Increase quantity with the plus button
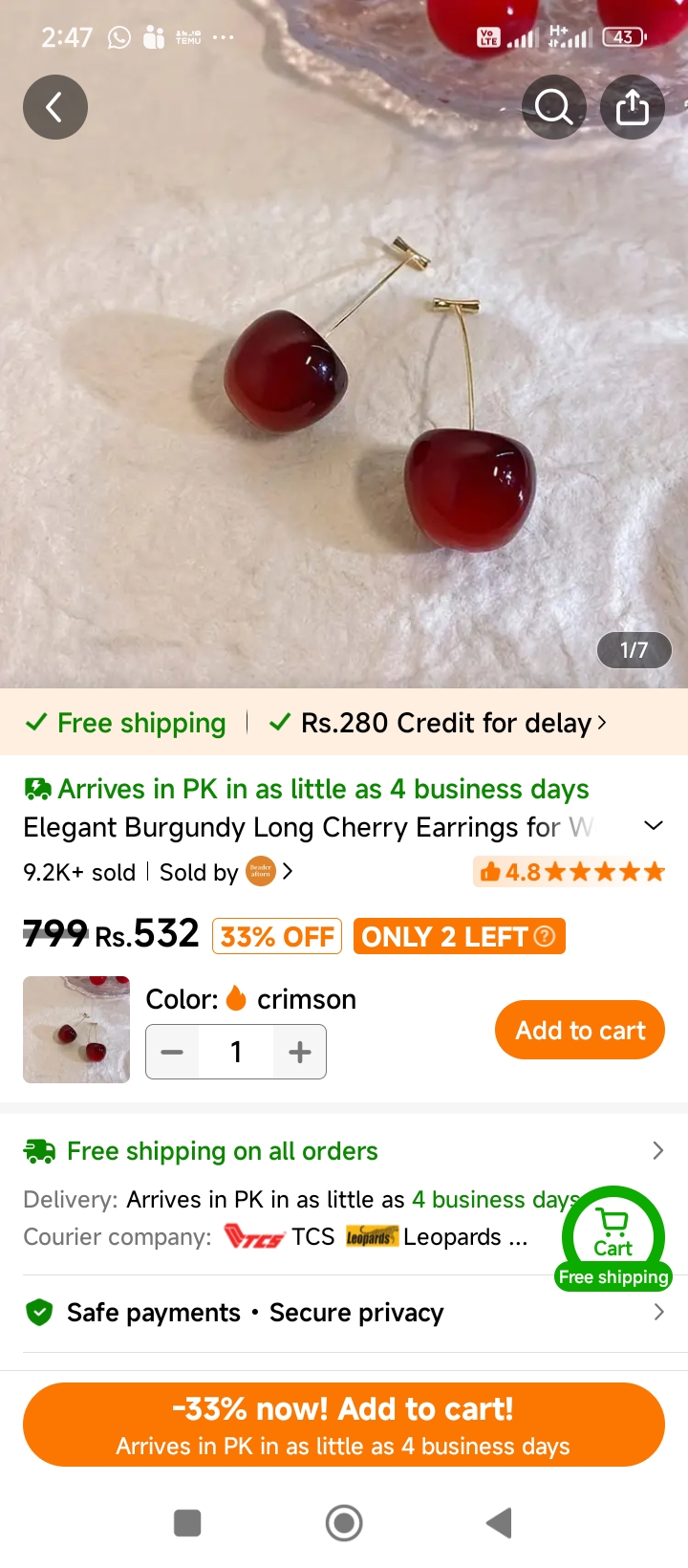688x1568 pixels. click(300, 1052)
